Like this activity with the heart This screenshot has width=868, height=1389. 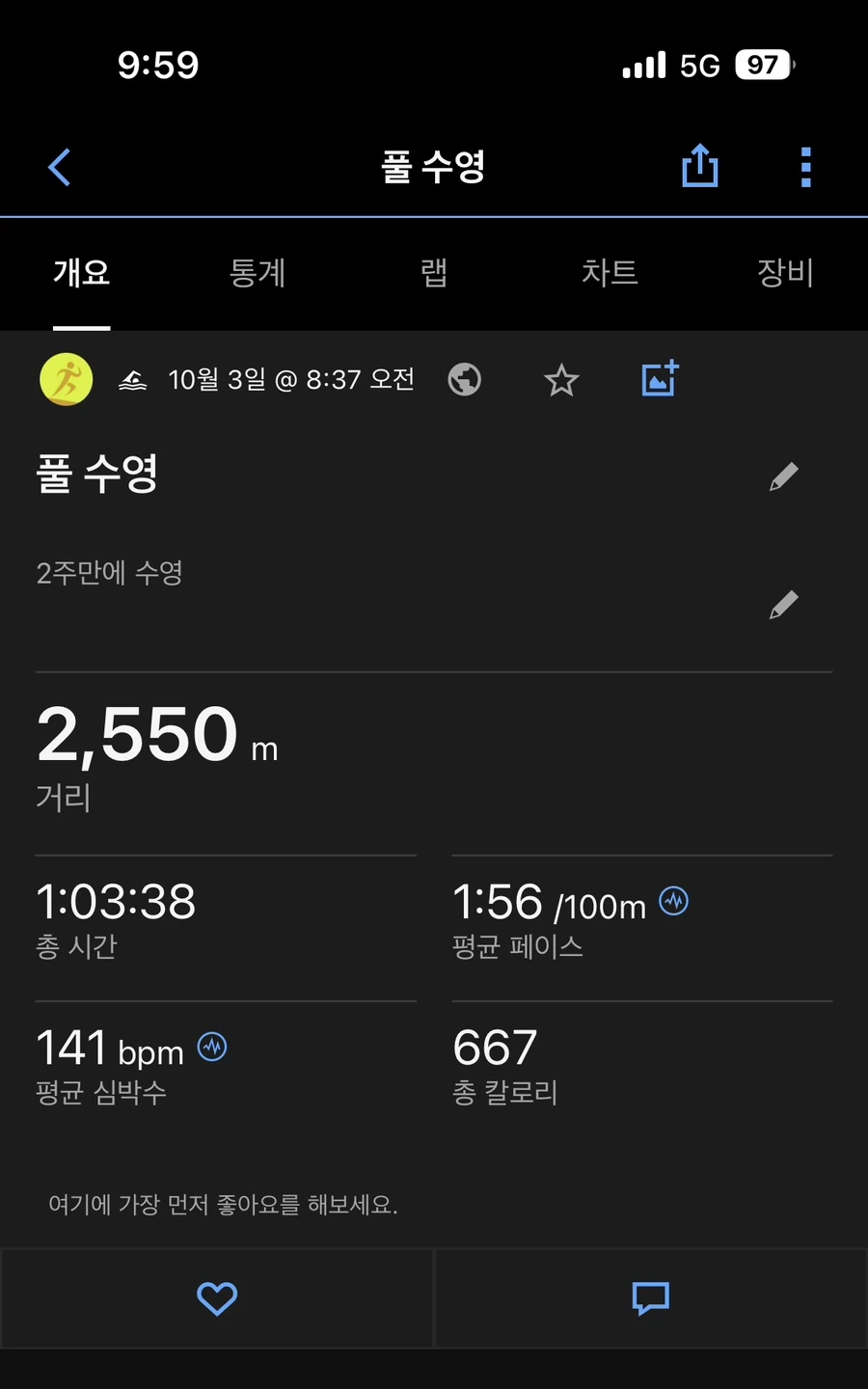[x=217, y=1298]
